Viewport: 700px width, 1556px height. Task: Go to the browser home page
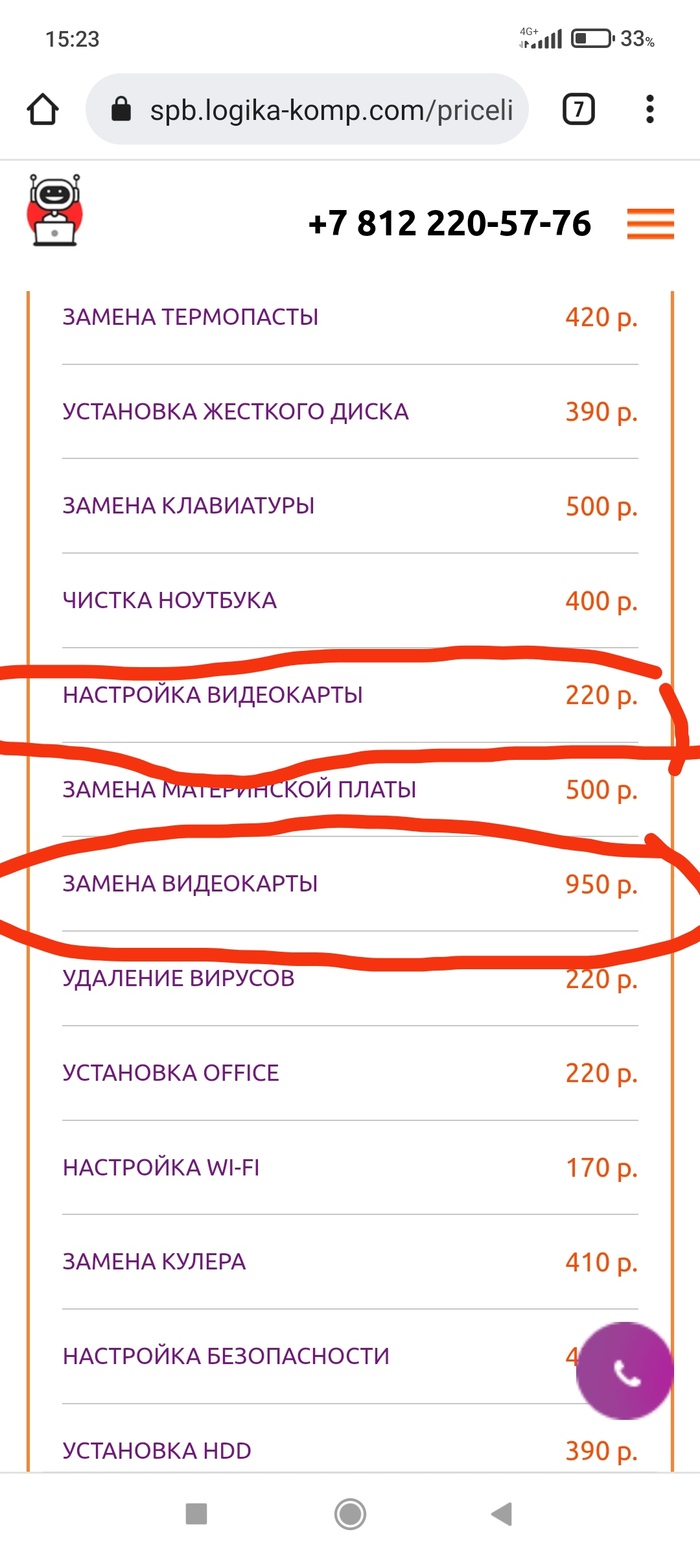pyautogui.click(x=42, y=109)
